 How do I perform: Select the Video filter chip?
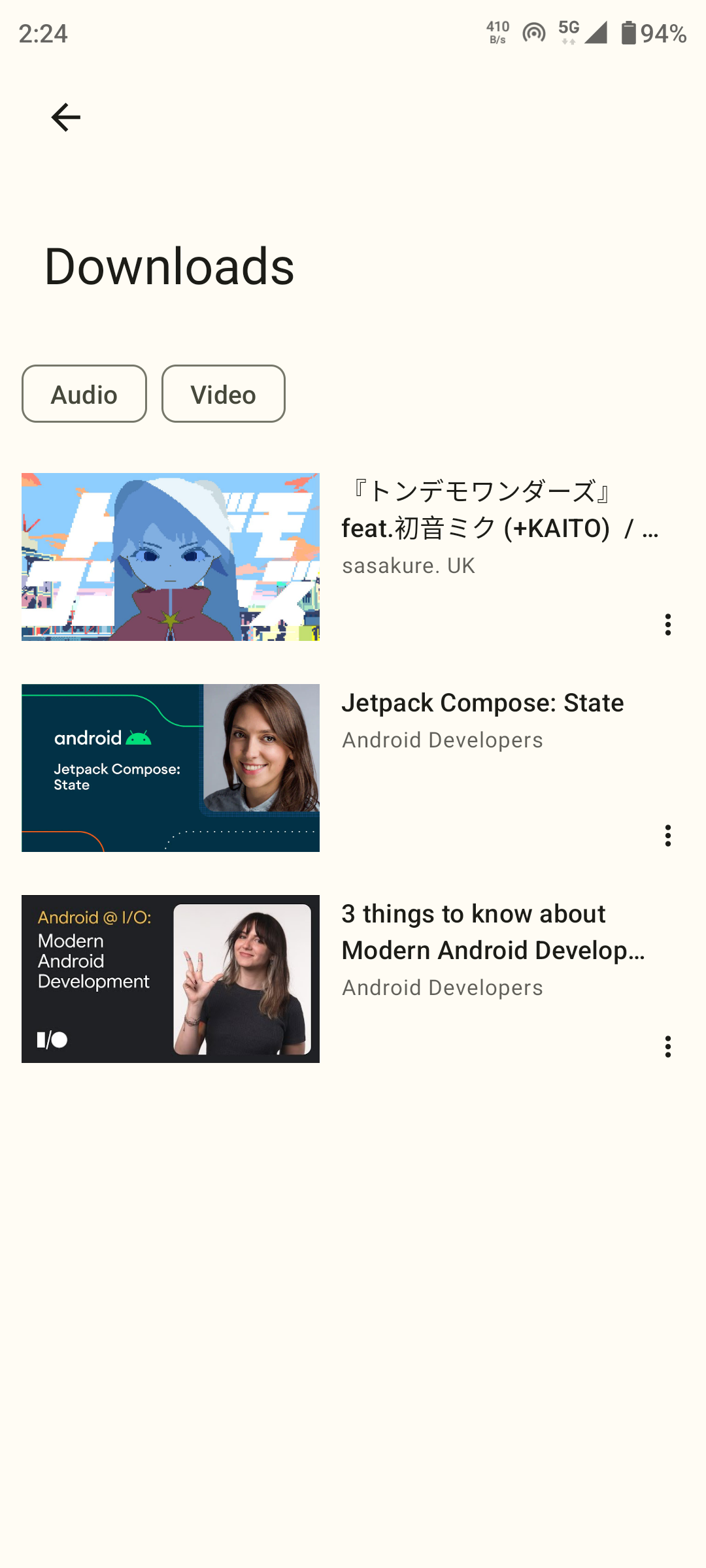pyautogui.click(x=224, y=394)
